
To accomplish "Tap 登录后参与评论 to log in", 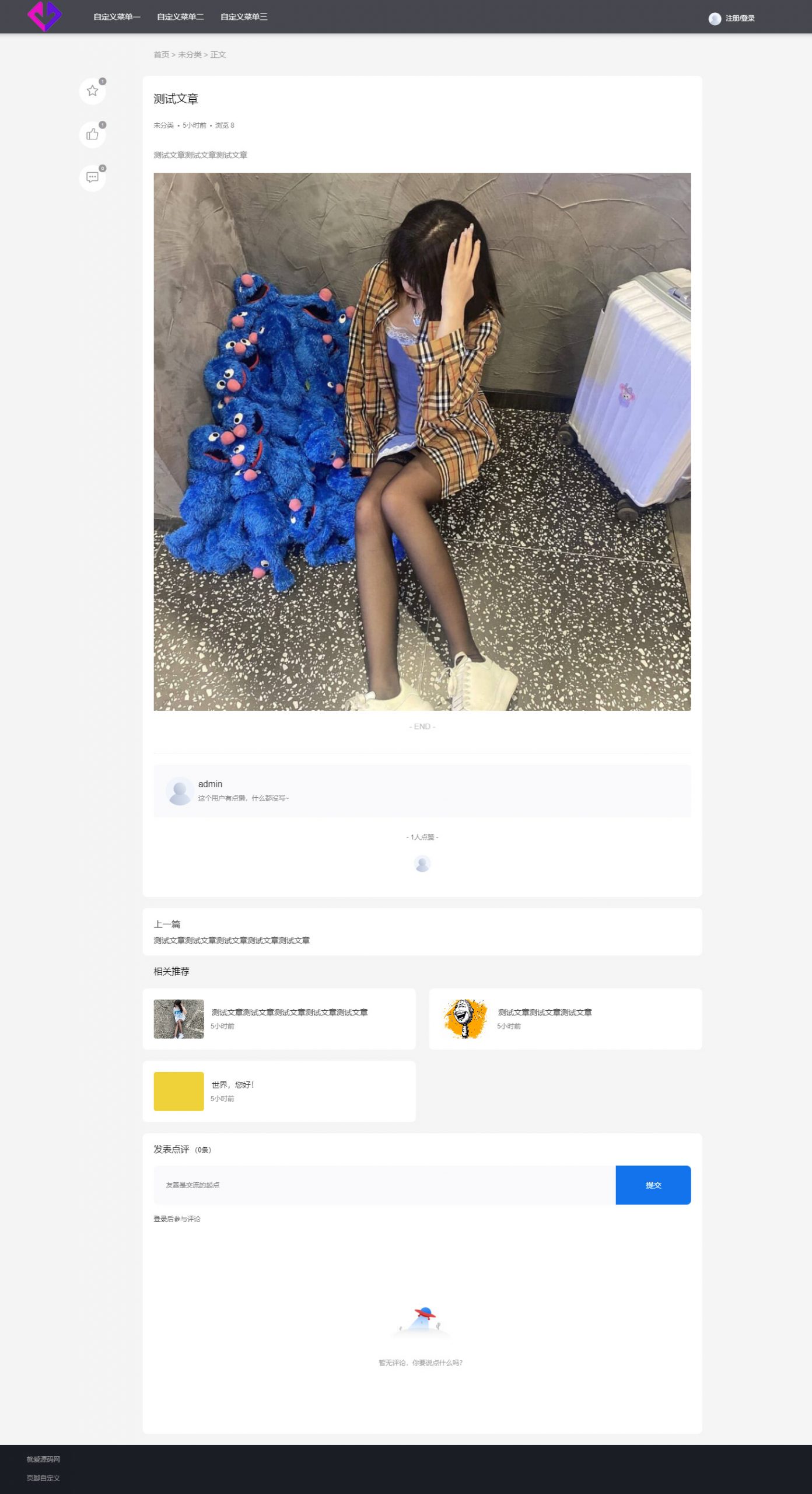I will click(177, 1219).
